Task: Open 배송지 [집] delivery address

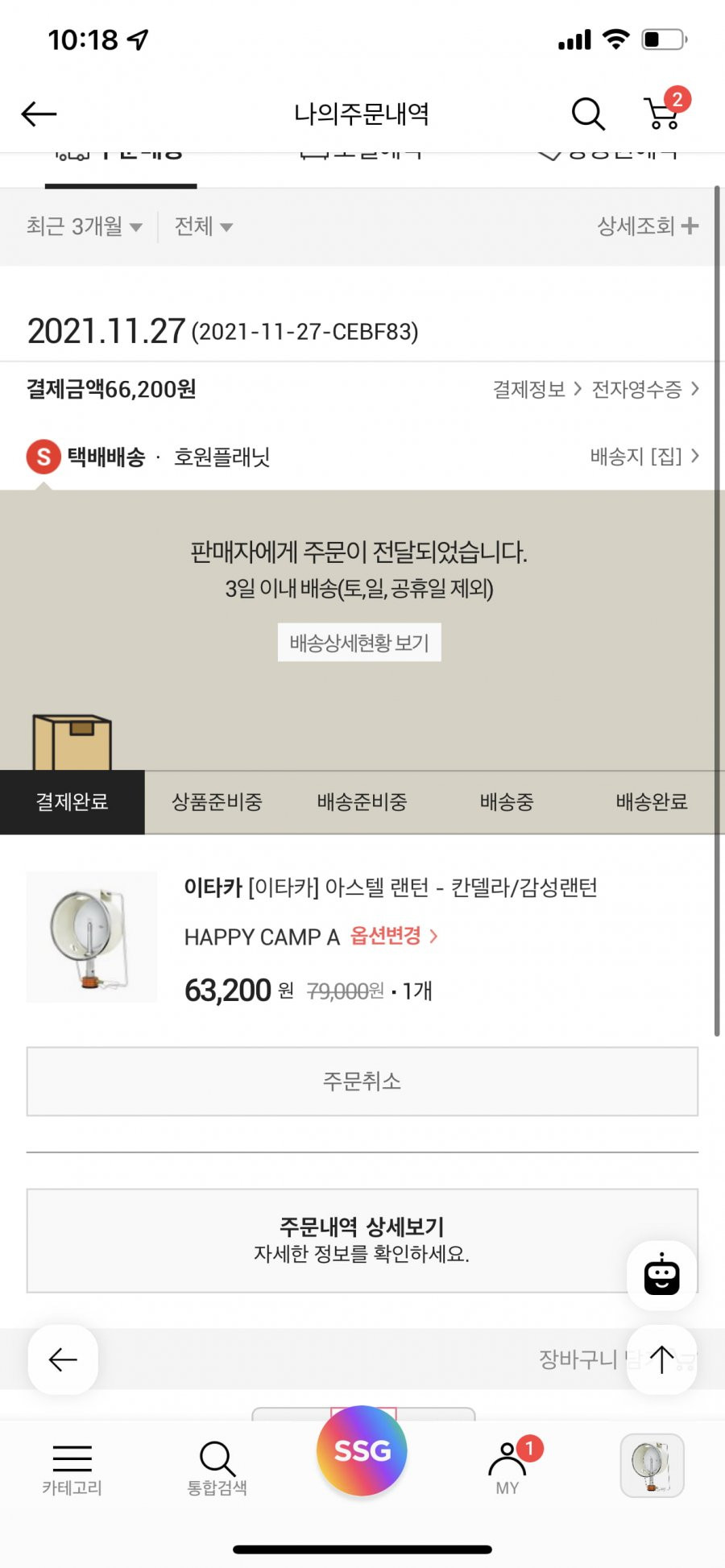Action: click(644, 457)
